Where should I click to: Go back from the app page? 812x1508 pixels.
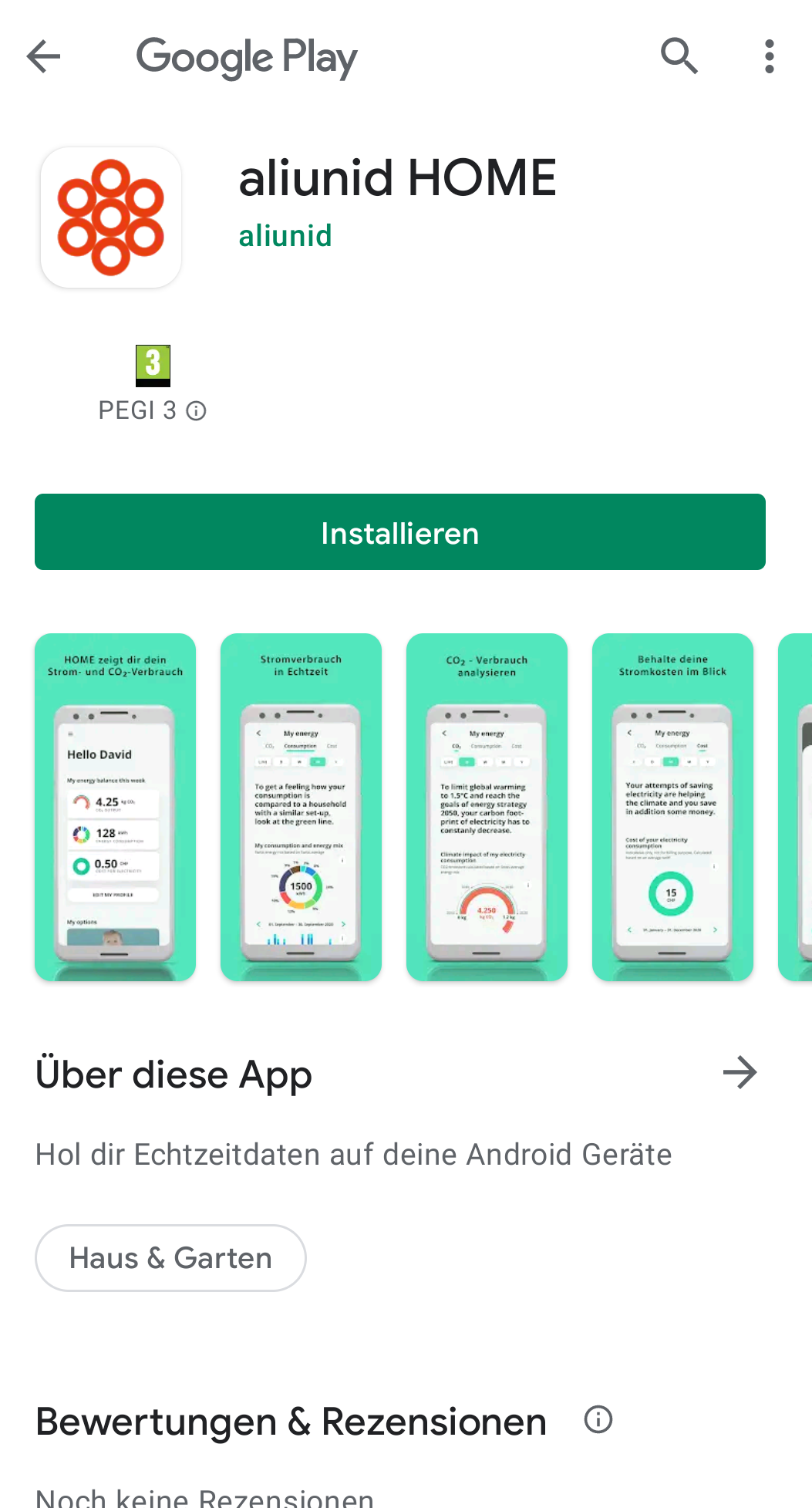click(x=43, y=56)
